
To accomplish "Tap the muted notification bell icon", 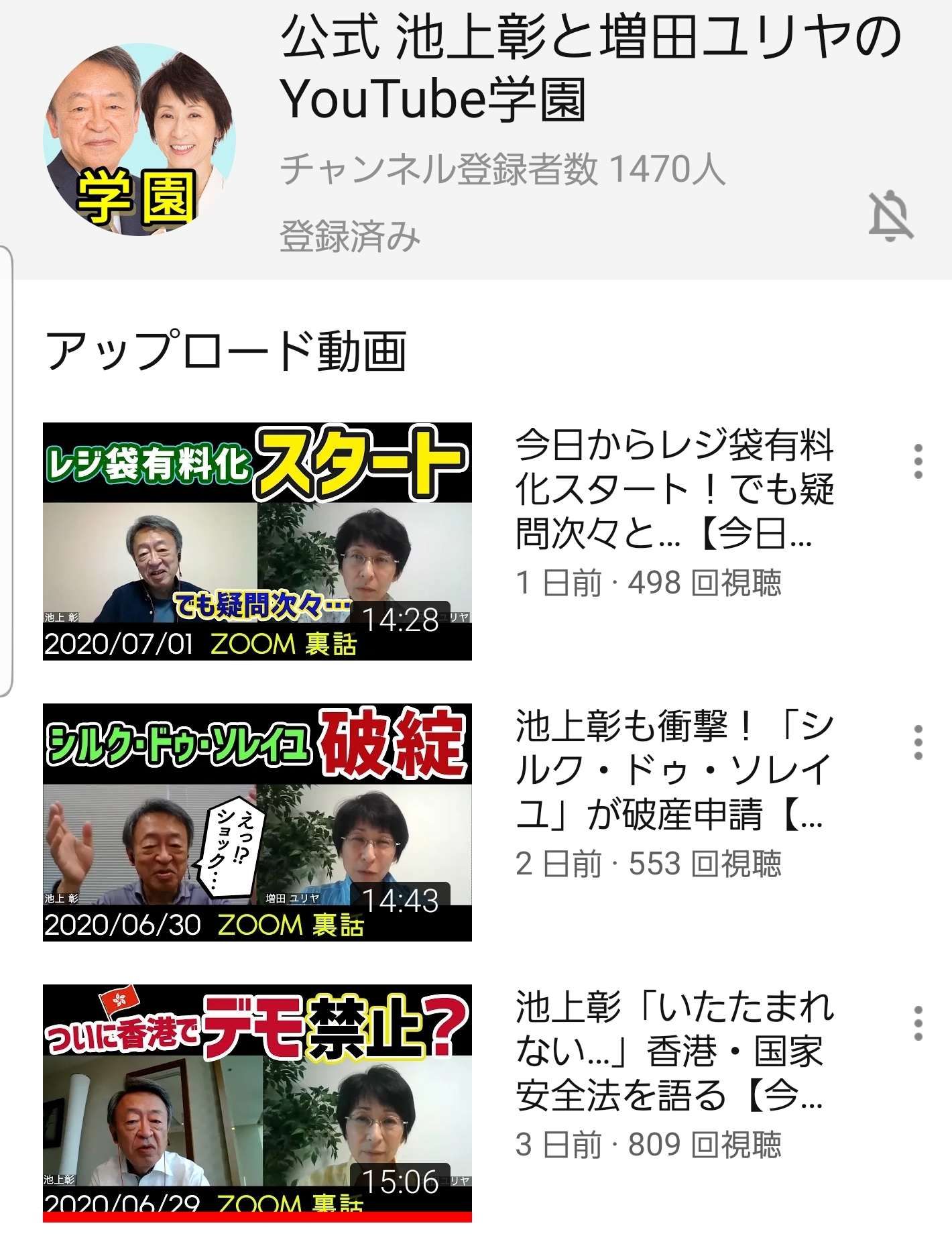I will [890, 216].
